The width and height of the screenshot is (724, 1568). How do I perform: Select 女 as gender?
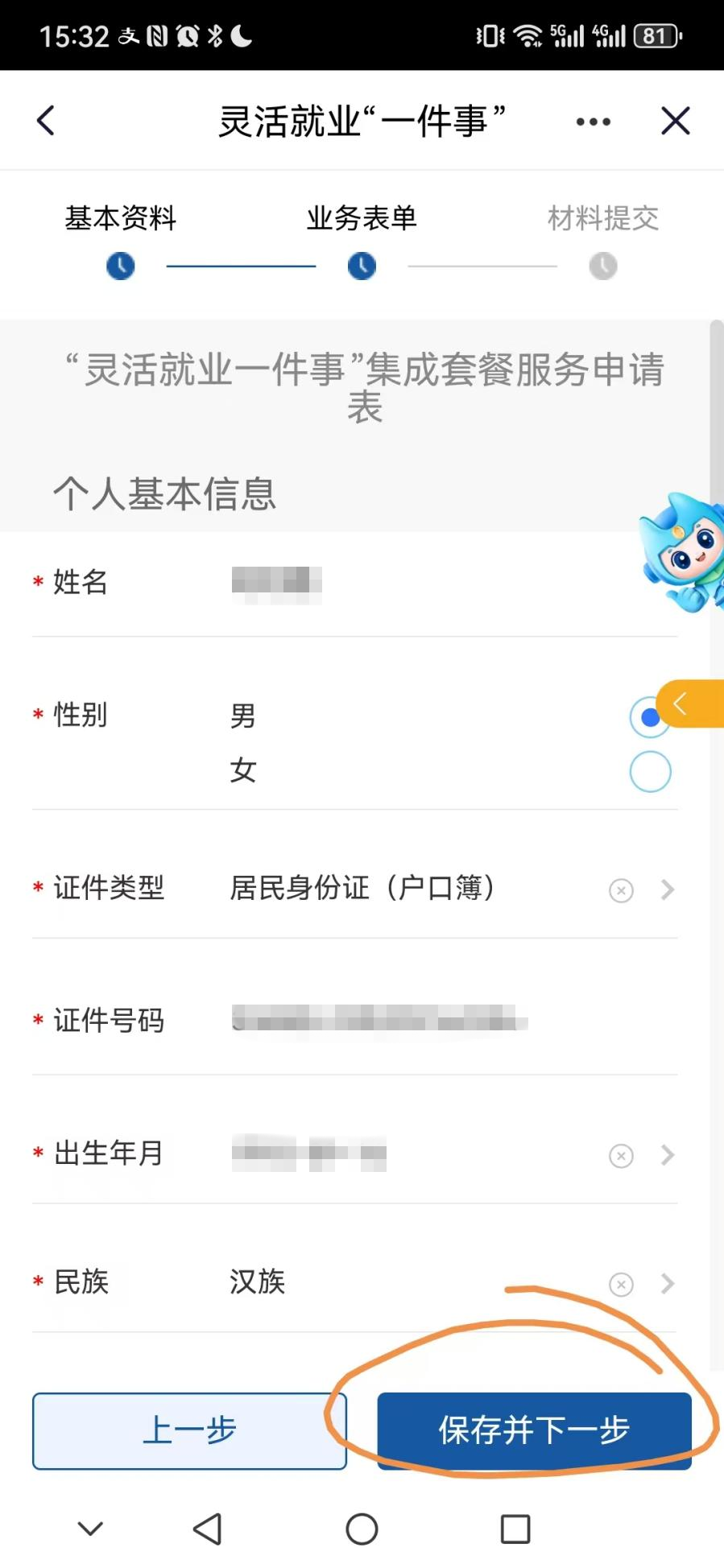pos(650,771)
